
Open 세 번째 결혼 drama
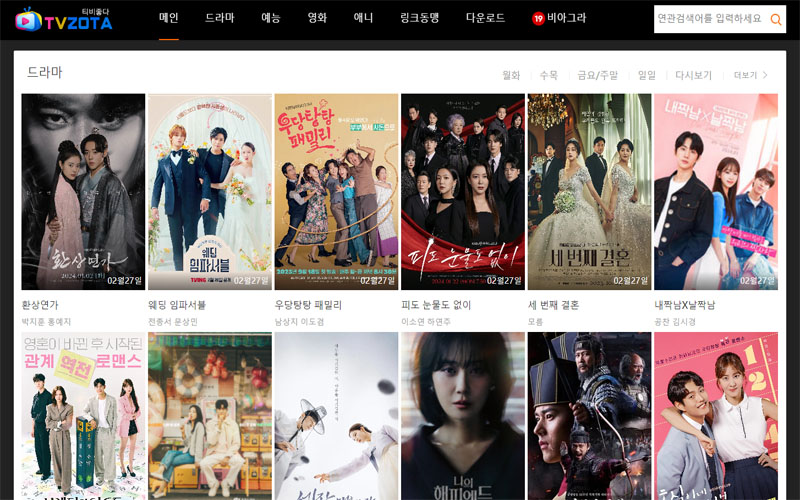tap(589, 192)
